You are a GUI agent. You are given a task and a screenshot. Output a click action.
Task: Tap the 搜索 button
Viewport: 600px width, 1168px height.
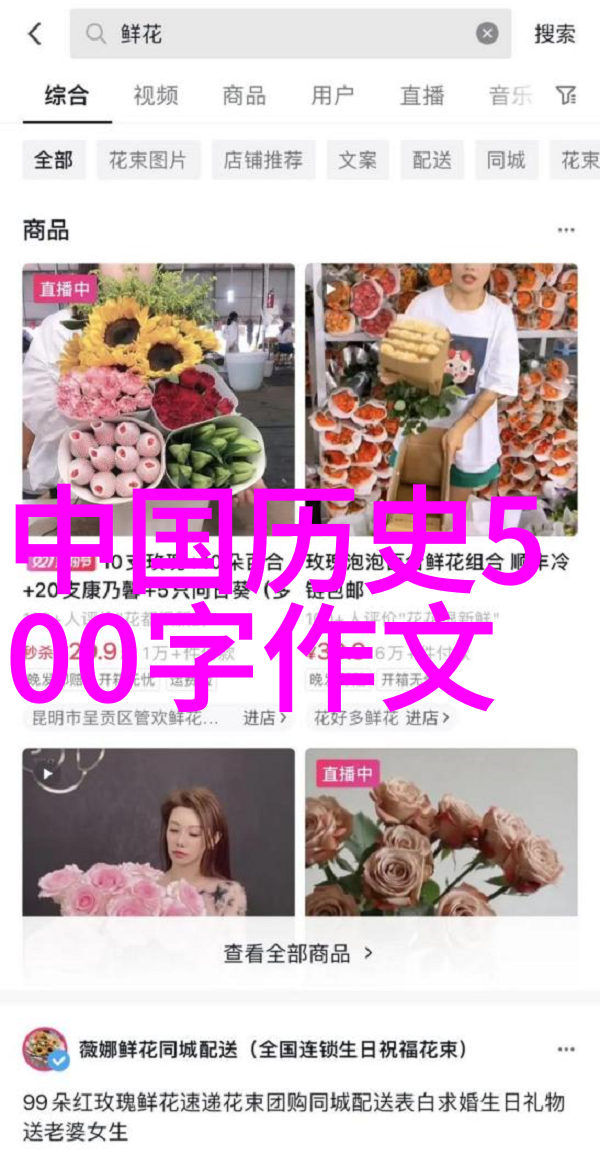[x=554, y=34]
